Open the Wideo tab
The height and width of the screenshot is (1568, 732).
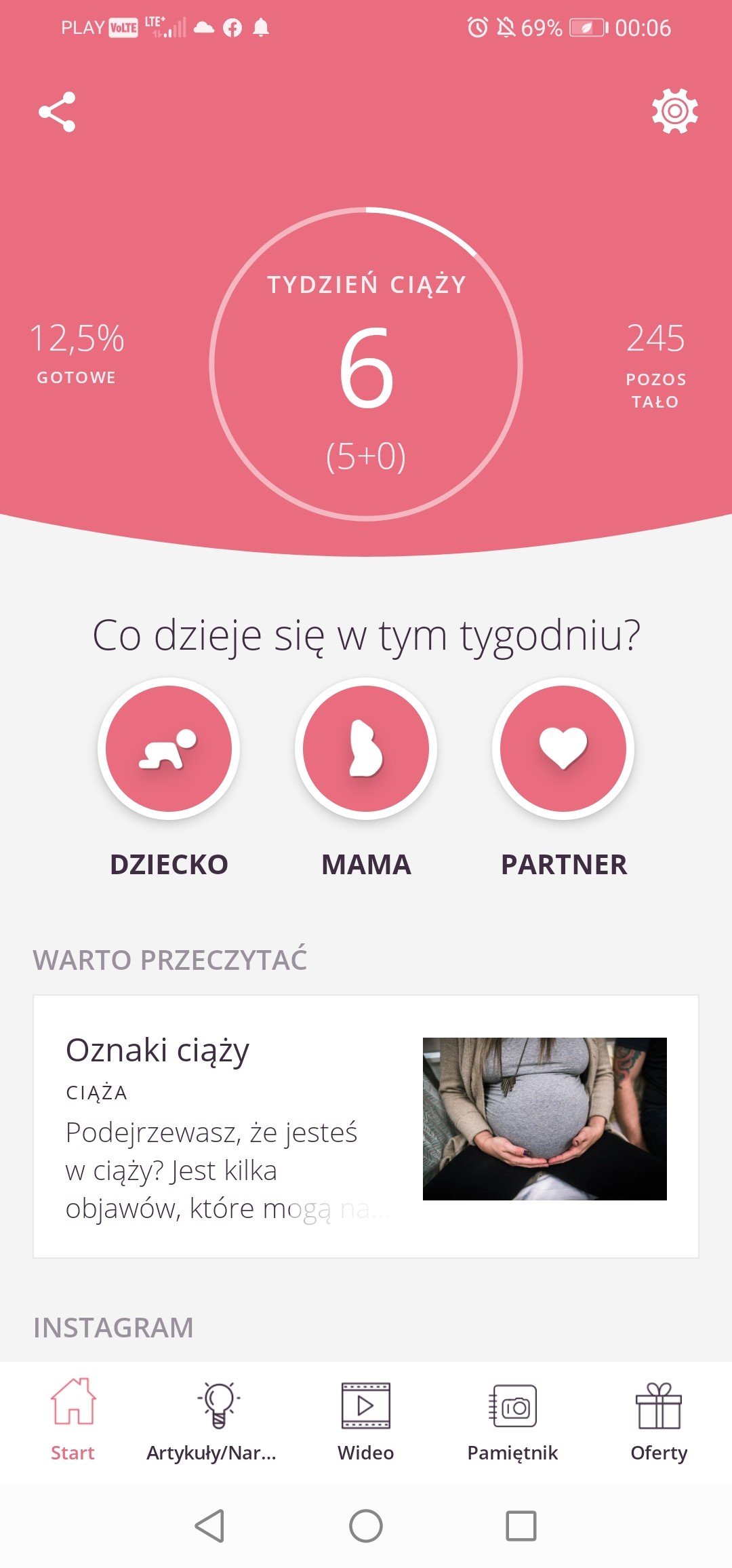[366, 1419]
